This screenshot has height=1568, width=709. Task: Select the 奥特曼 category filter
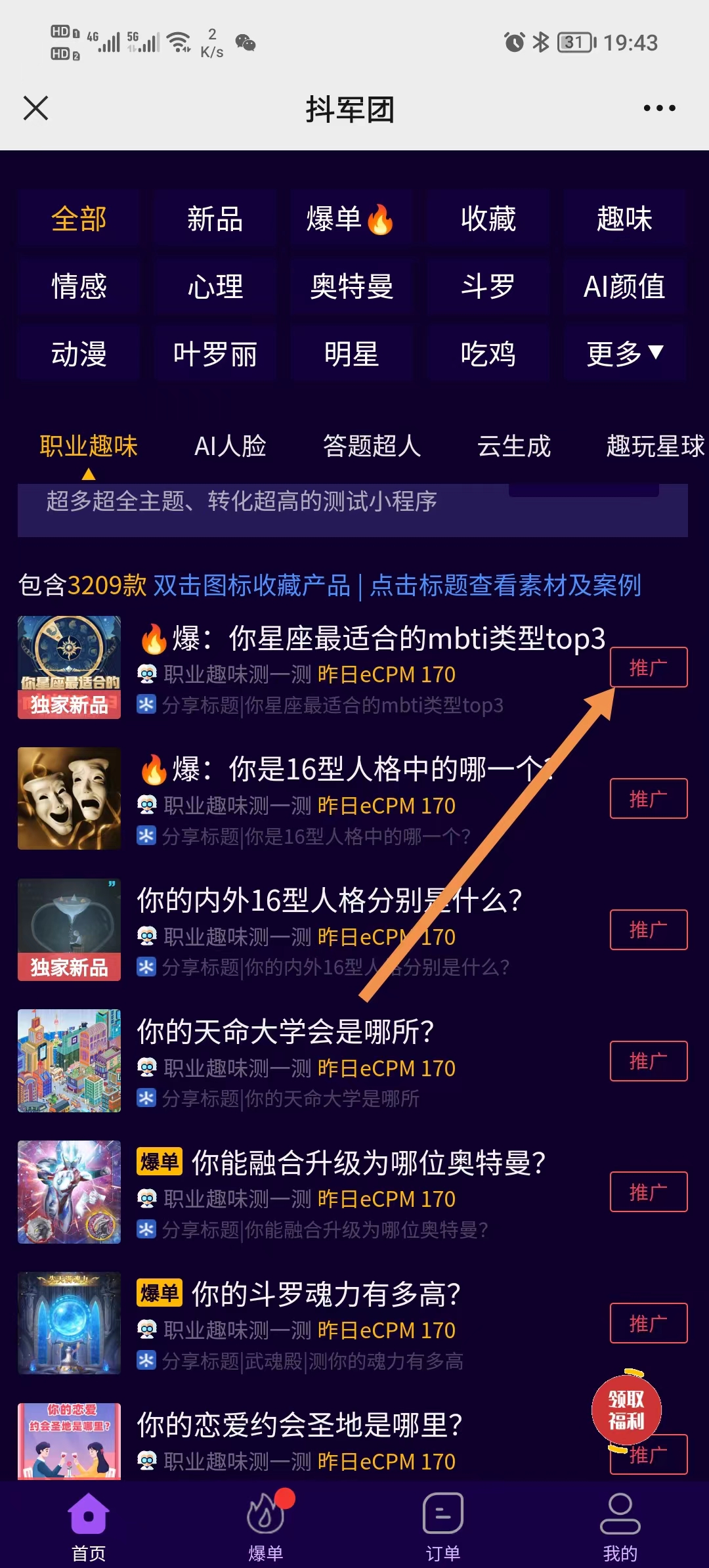(351, 287)
